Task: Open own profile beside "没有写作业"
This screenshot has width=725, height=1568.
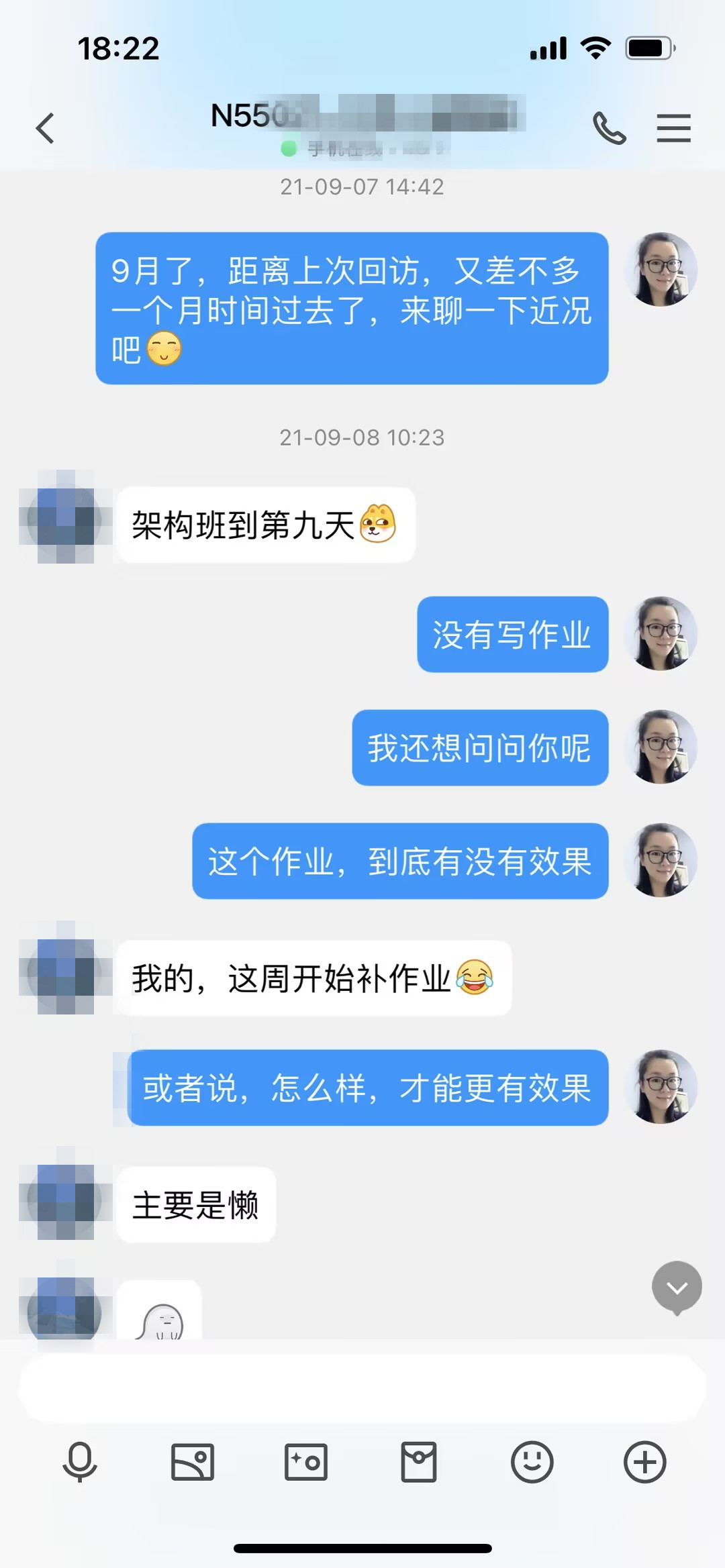Action: click(661, 634)
